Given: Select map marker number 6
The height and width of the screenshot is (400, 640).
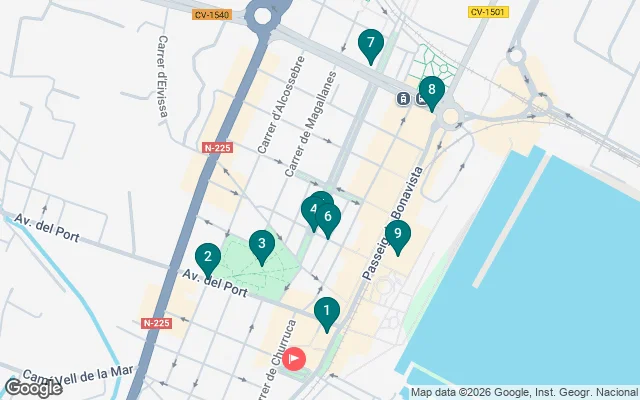Looking at the screenshot, I should (x=329, y=218).
